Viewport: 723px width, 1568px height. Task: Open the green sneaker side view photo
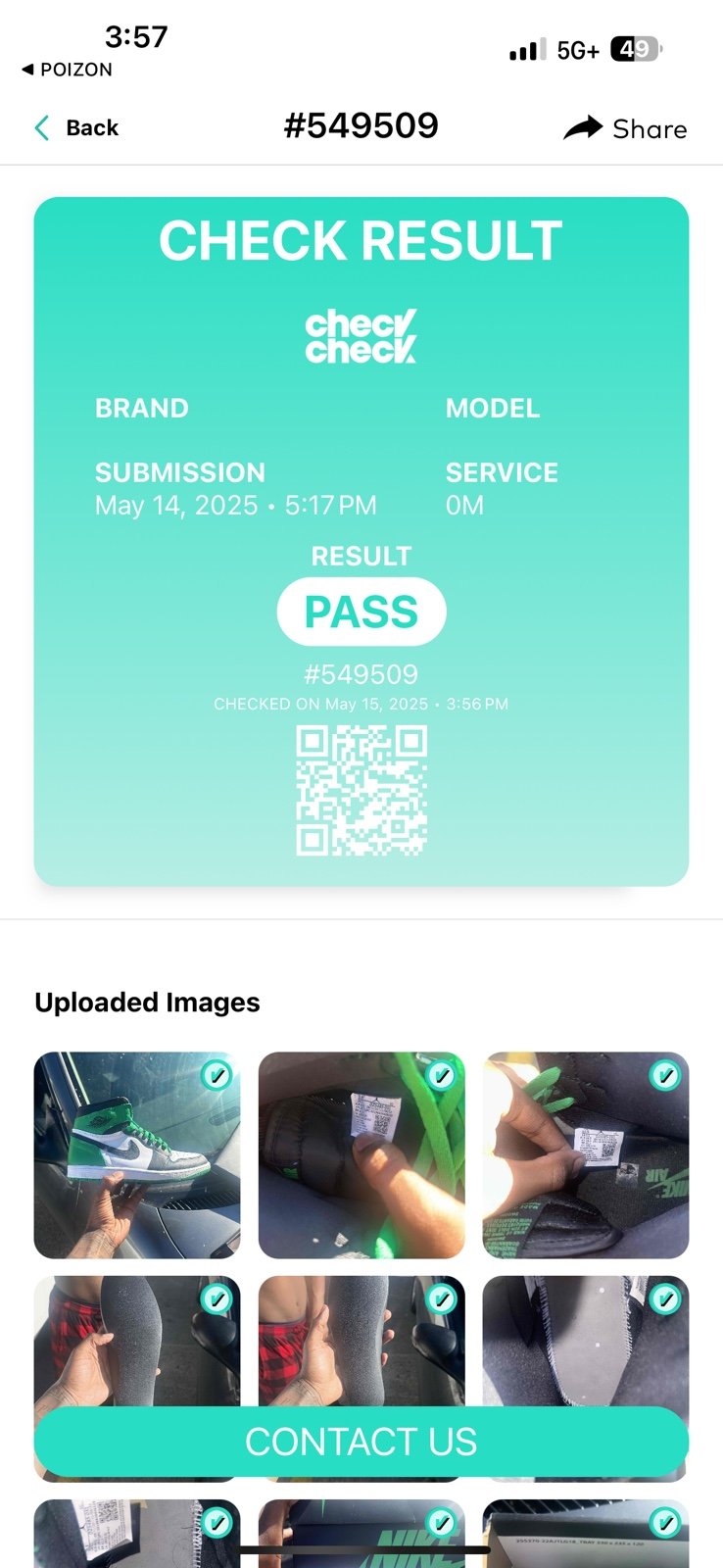[x=137, y=1155]
